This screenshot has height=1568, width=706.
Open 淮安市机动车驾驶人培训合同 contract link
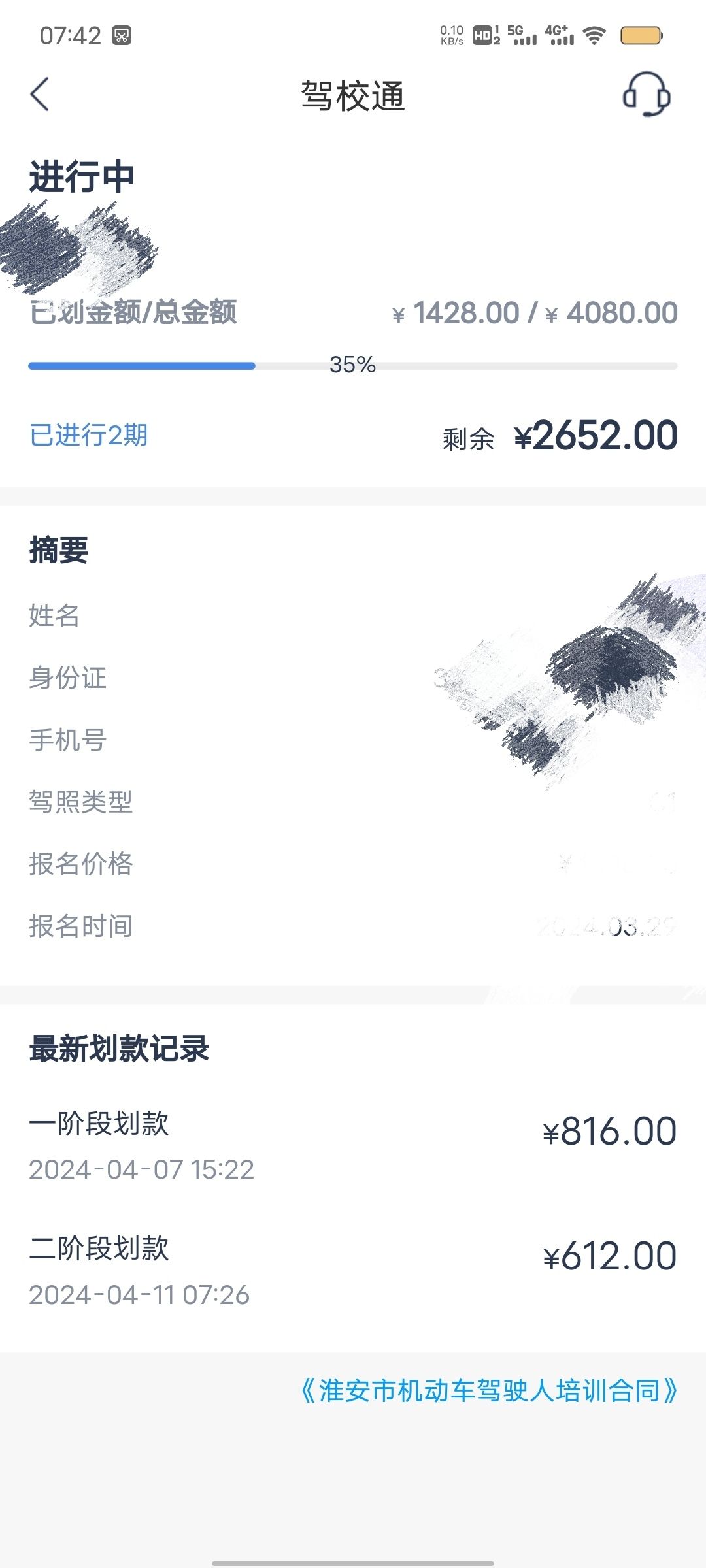coord(488,1391)
